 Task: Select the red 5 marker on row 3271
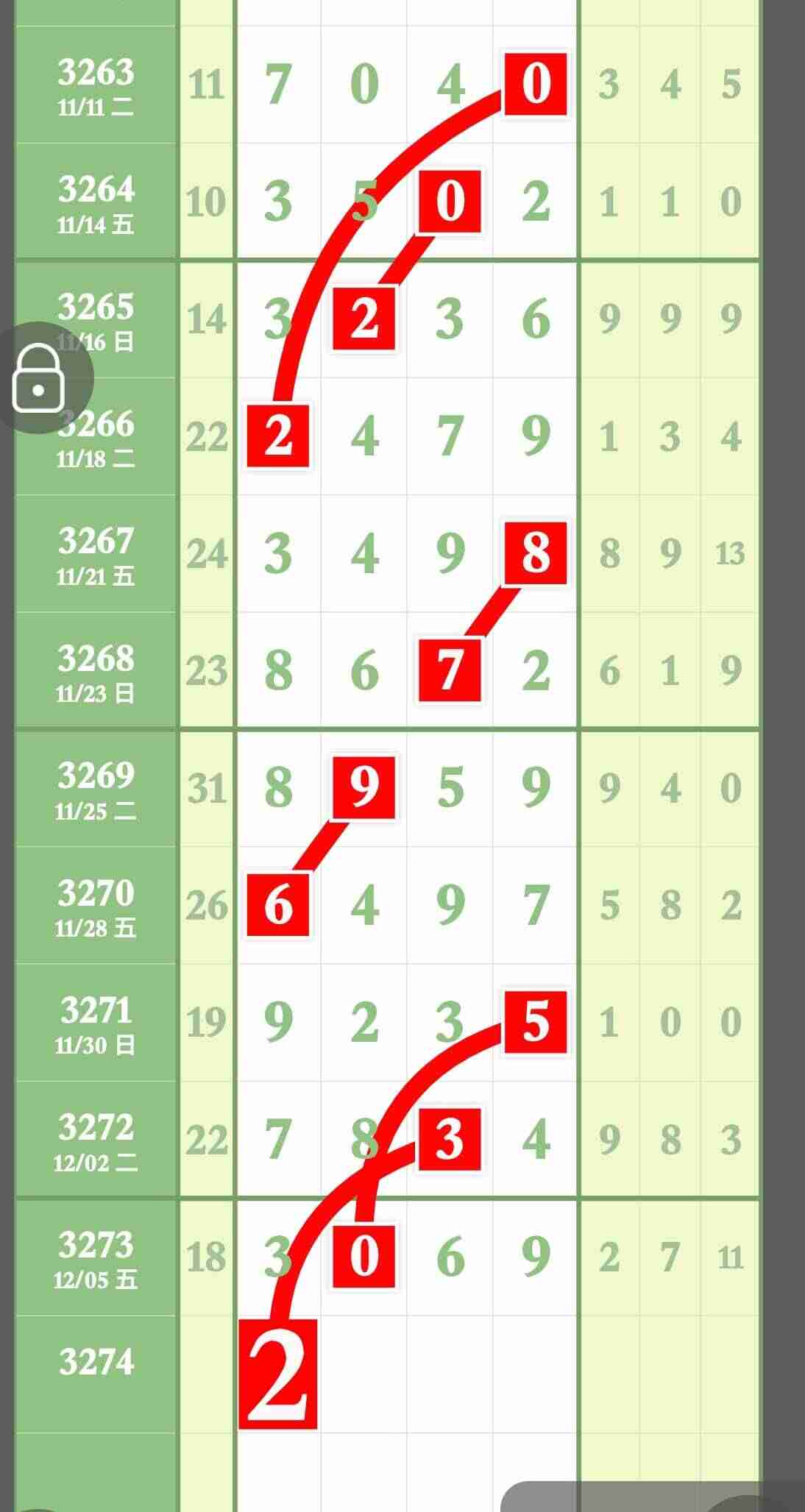[x=535, y=1024]
